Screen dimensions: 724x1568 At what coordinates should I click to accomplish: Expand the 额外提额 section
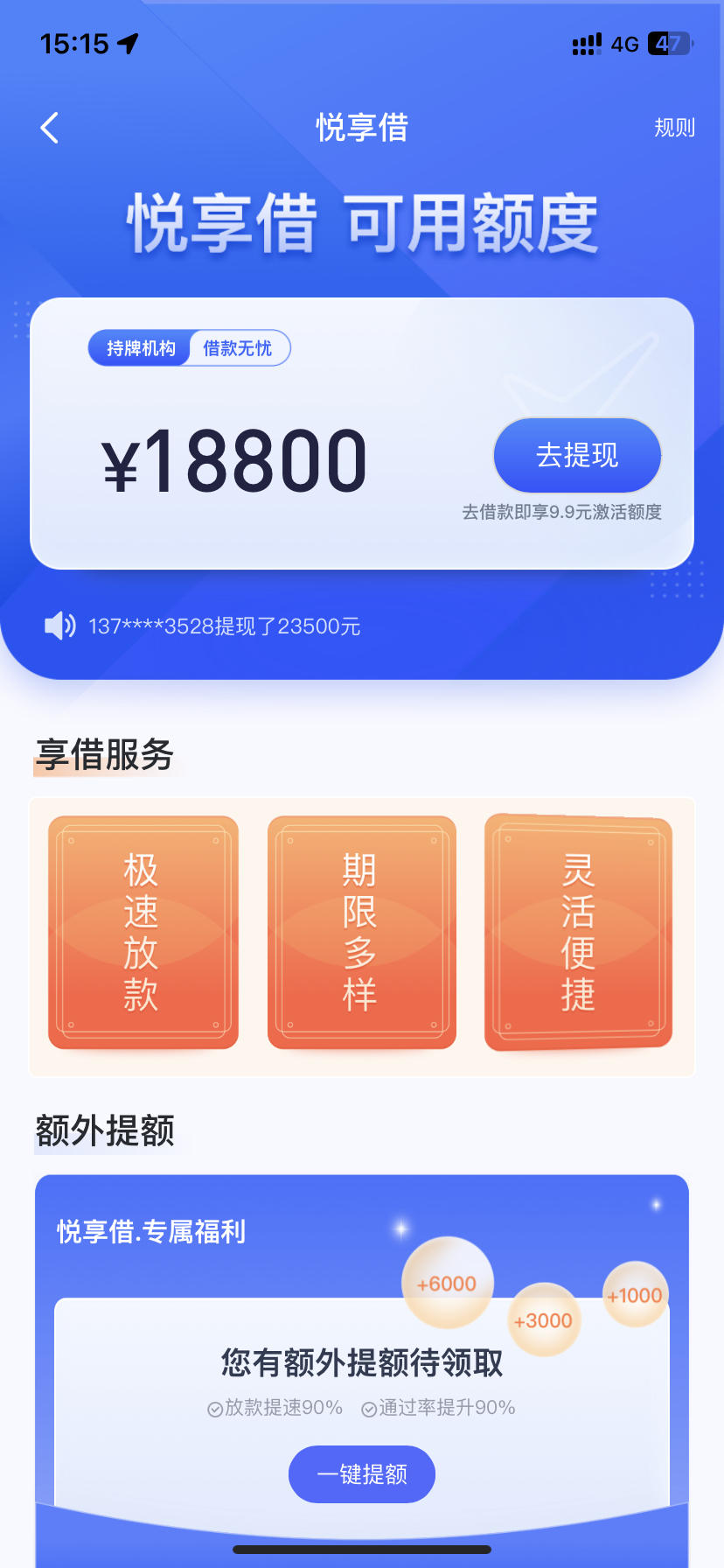[x=105, y=1130]
